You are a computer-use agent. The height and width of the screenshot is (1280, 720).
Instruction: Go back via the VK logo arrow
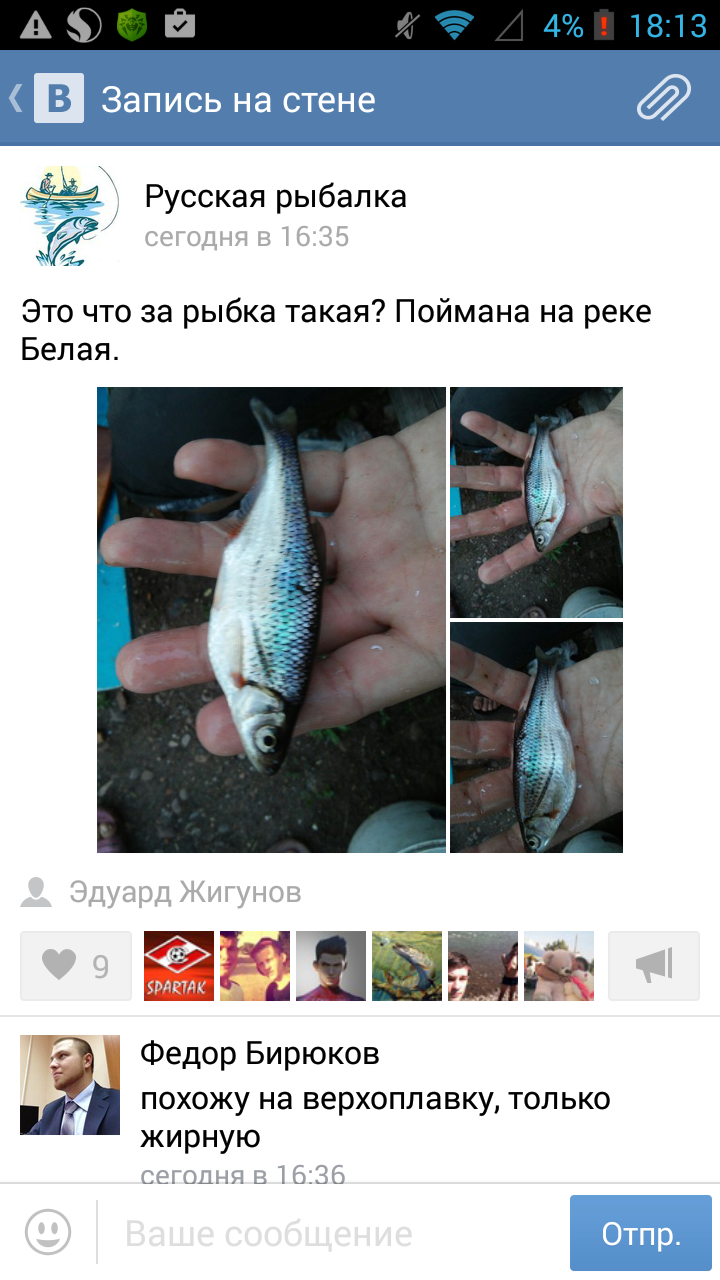pyautogui.click(x=45, y=99)
